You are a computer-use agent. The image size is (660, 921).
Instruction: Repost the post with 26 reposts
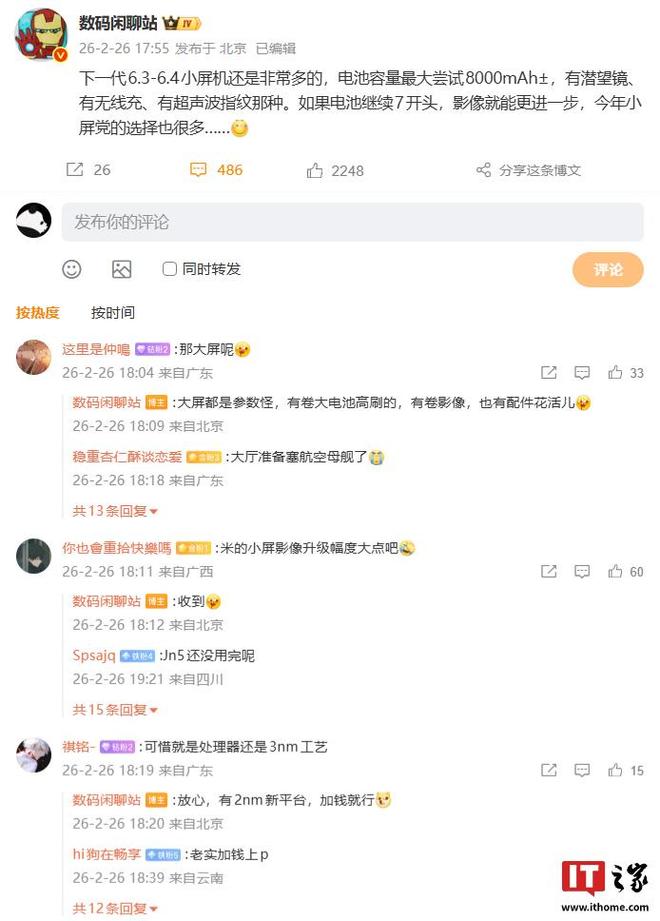(x=87, y=170)
